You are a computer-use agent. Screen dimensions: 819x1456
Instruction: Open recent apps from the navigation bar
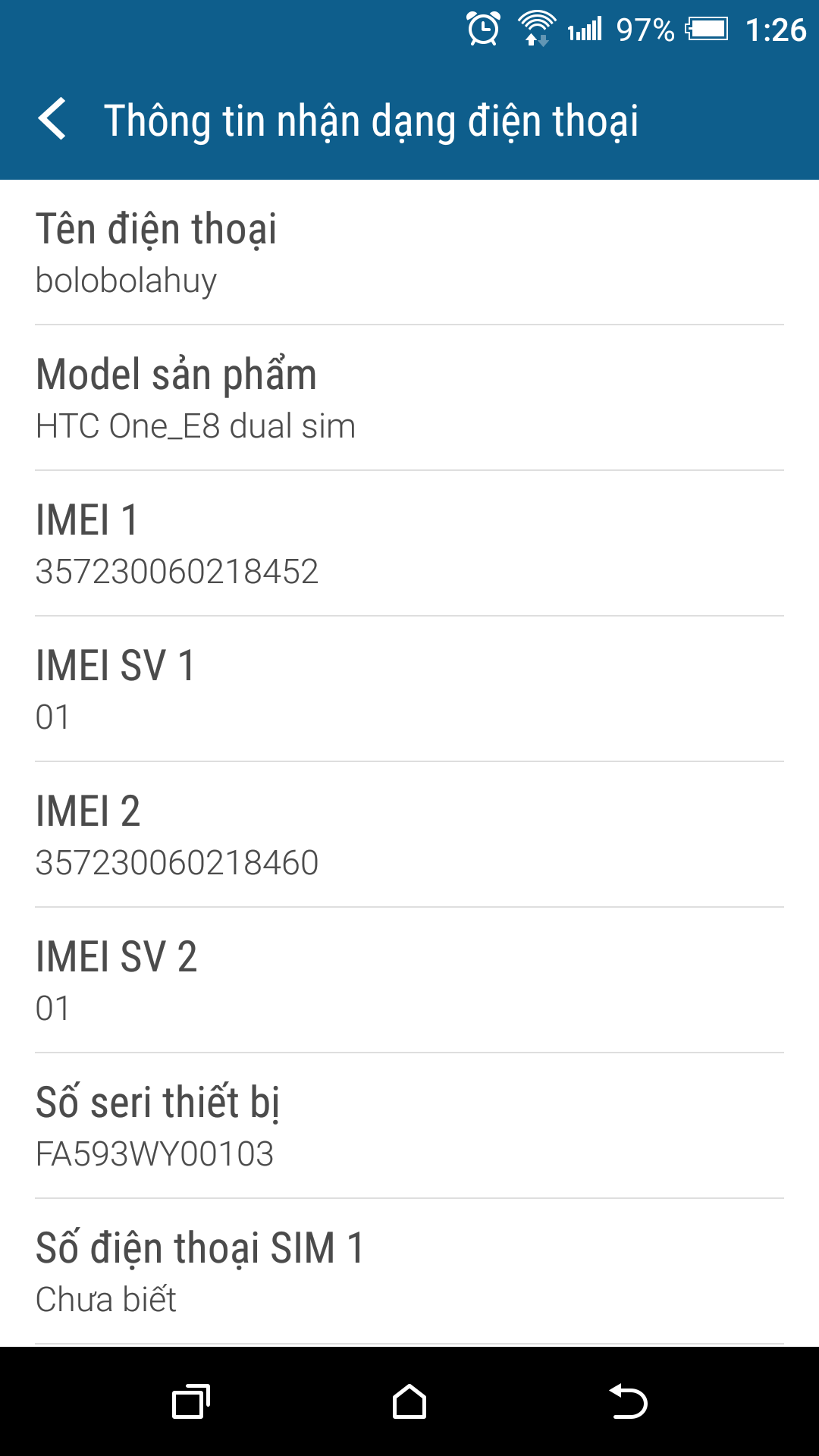click(x=191, y=1401)
